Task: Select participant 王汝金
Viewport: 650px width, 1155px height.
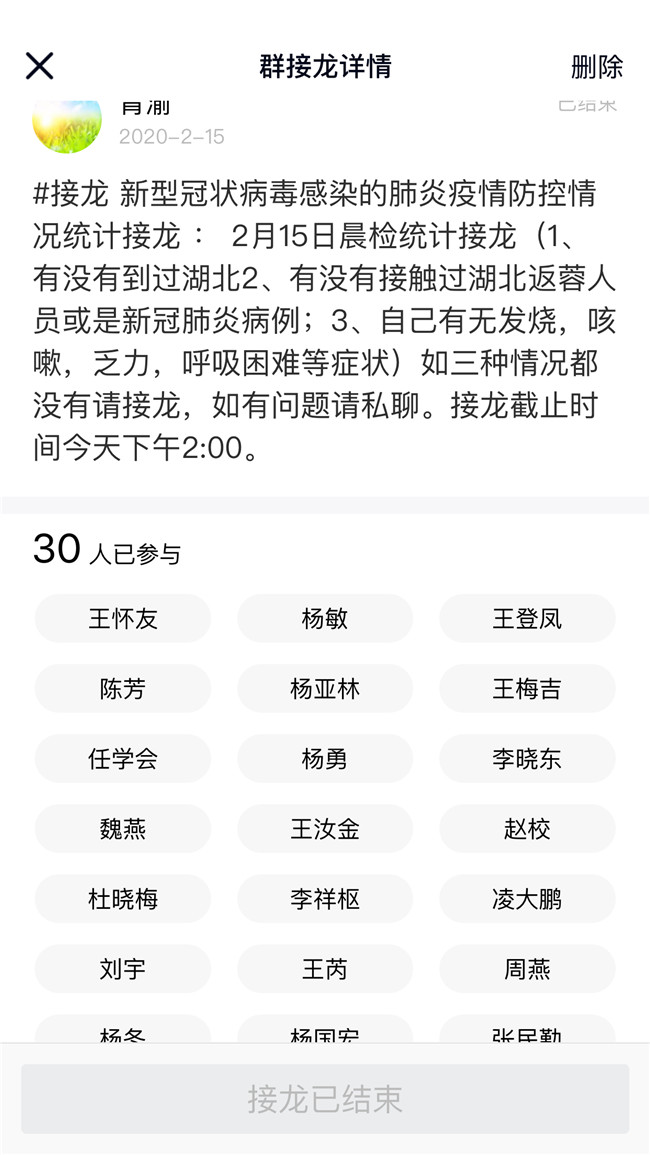Action: (325, 829)
